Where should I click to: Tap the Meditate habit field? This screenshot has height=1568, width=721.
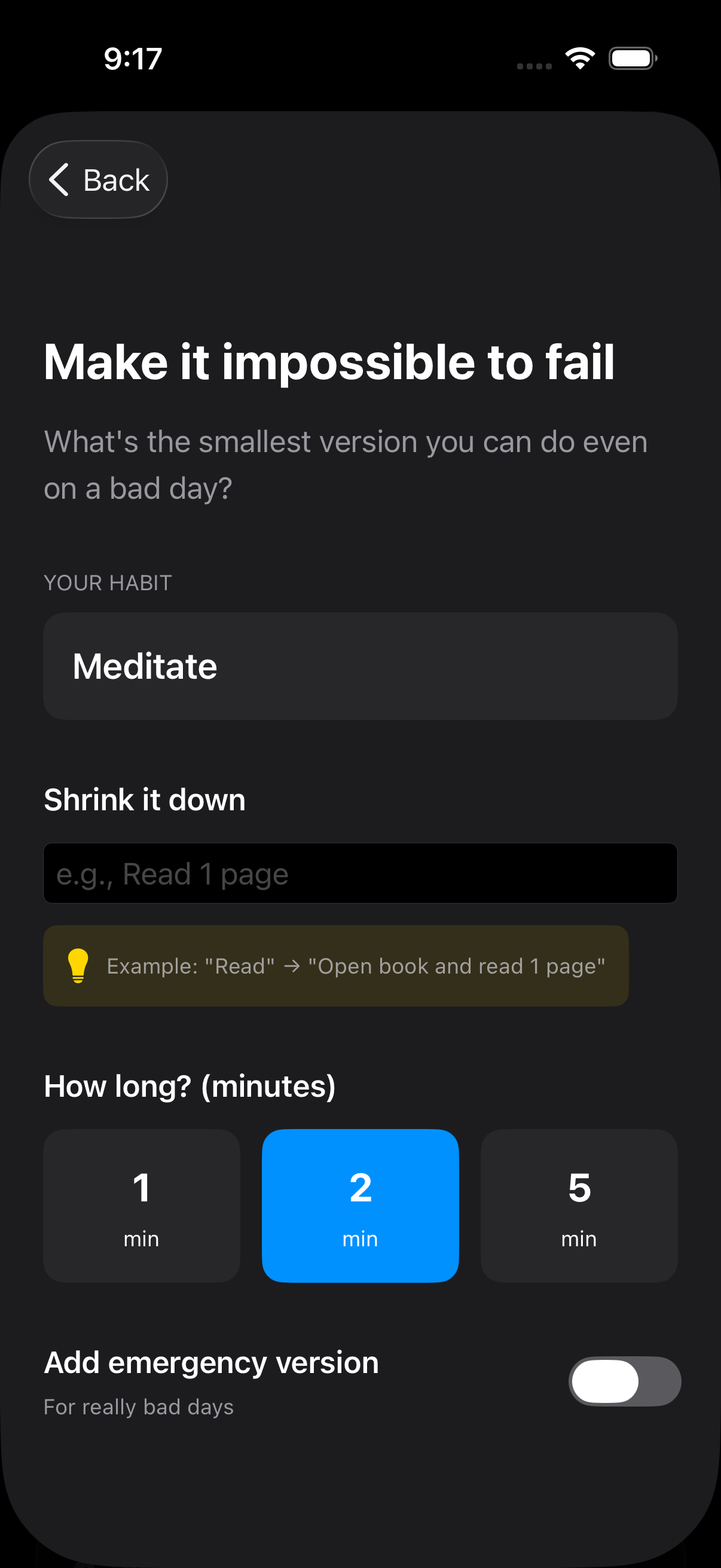pyautogui.click(x=360, y=666)
